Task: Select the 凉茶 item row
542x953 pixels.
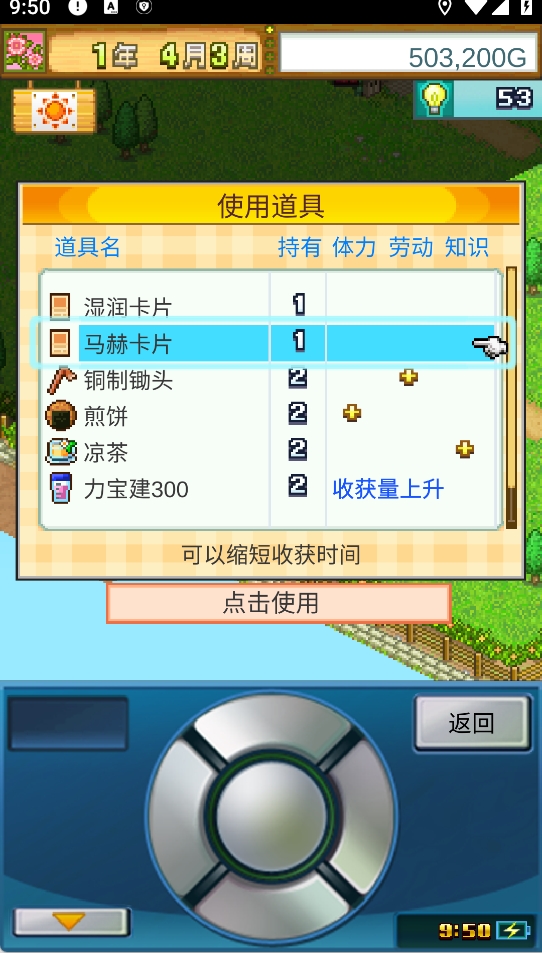Action: tap(271, 452)
